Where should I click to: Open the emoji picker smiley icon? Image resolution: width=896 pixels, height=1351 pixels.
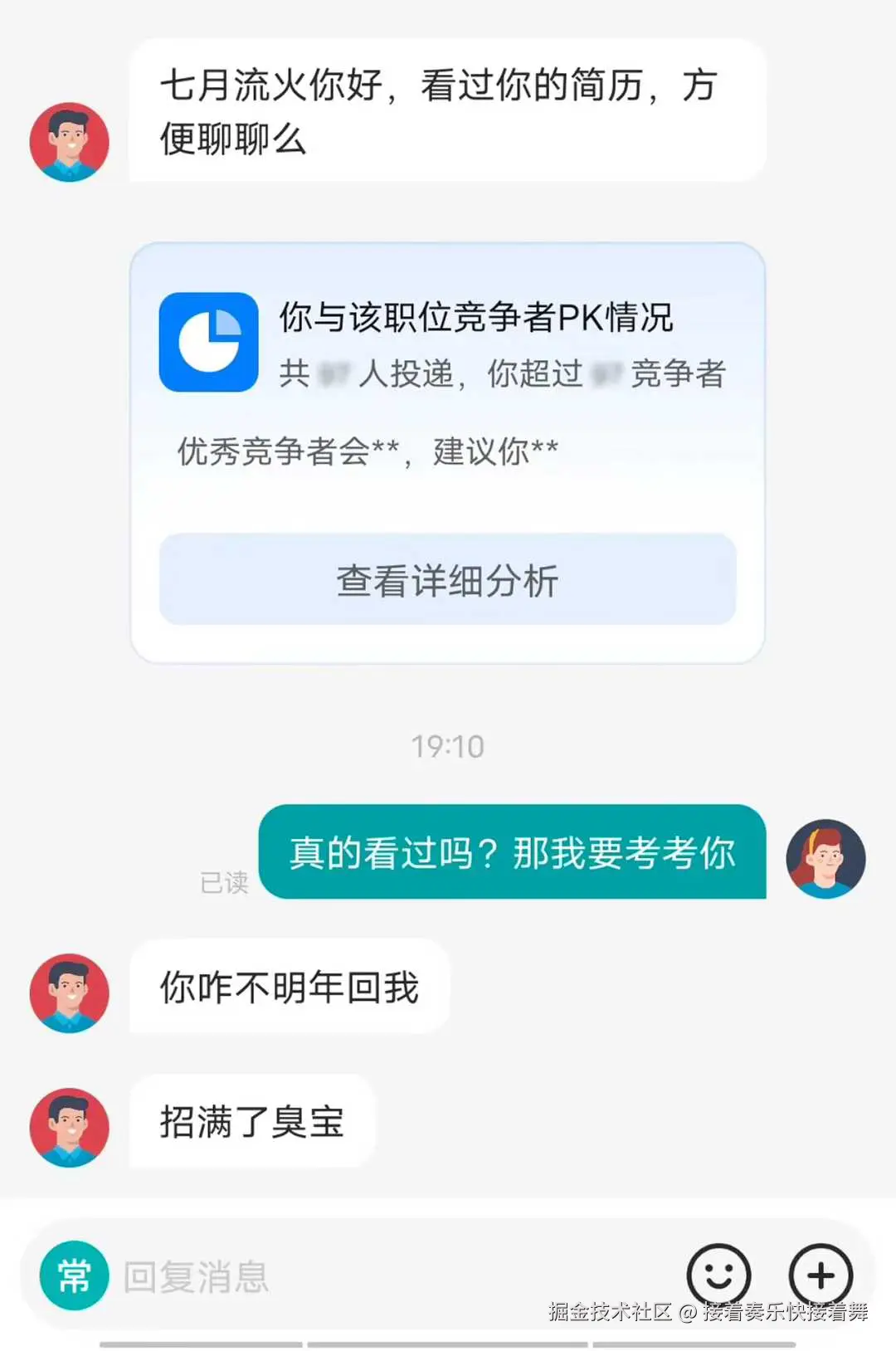click(720, 1276)
